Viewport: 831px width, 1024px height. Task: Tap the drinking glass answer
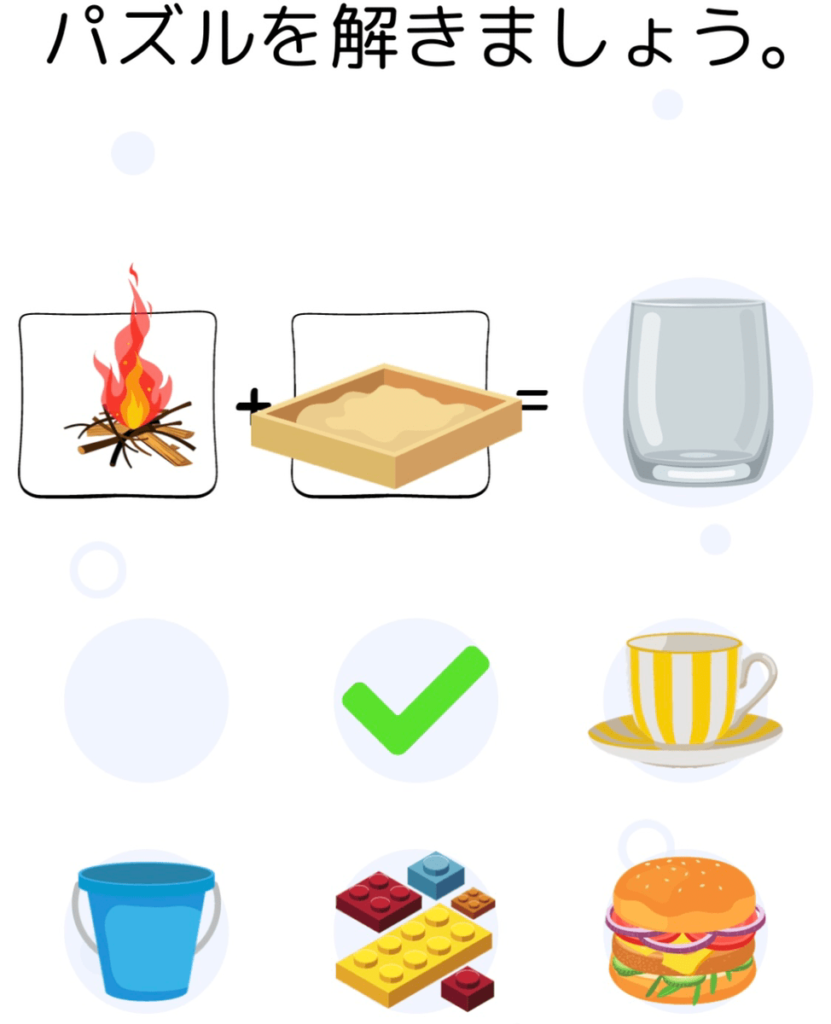click(697, 393)
